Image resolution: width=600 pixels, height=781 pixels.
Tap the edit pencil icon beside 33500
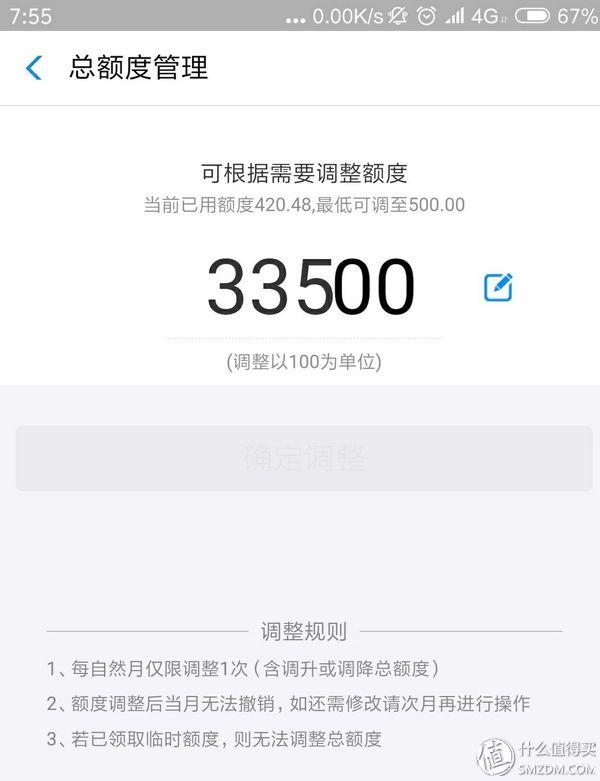pos(498,287)
